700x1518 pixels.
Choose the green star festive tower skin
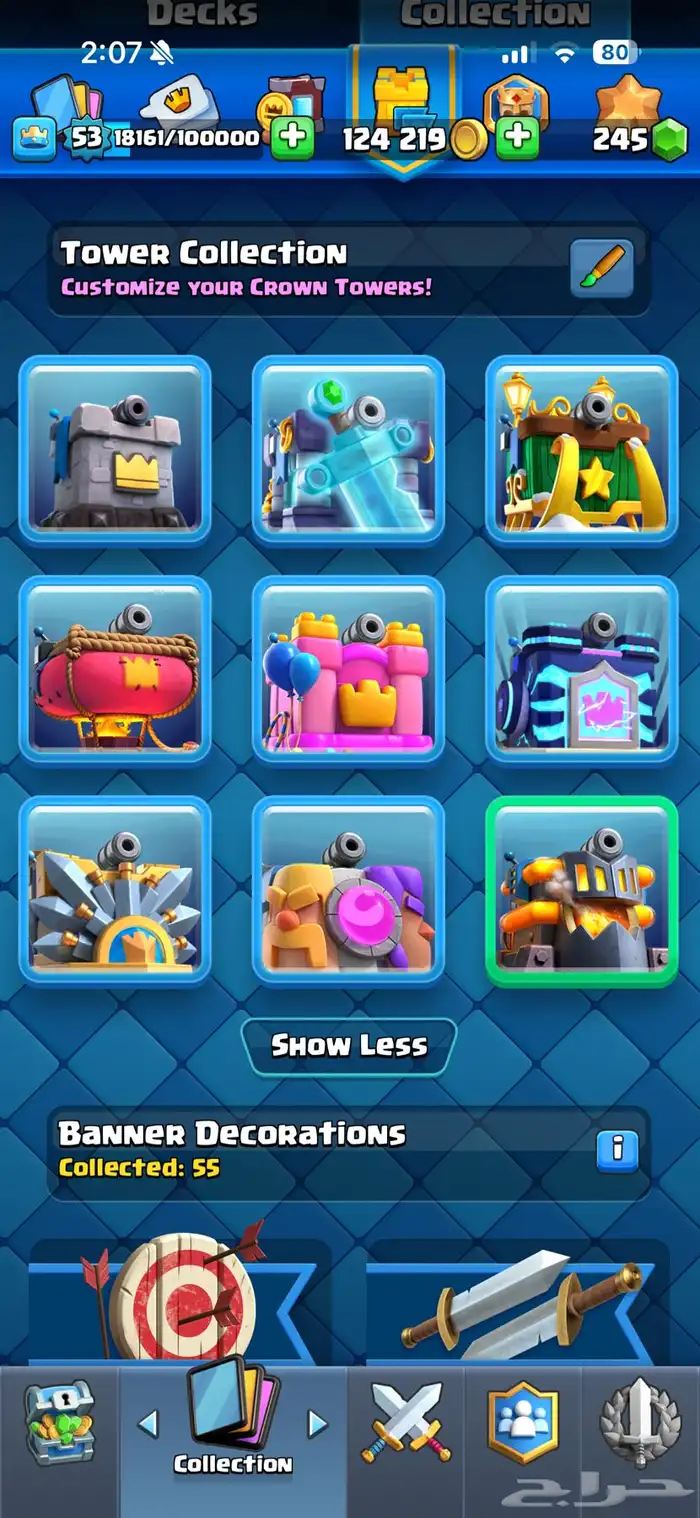[x=582, y=450]
